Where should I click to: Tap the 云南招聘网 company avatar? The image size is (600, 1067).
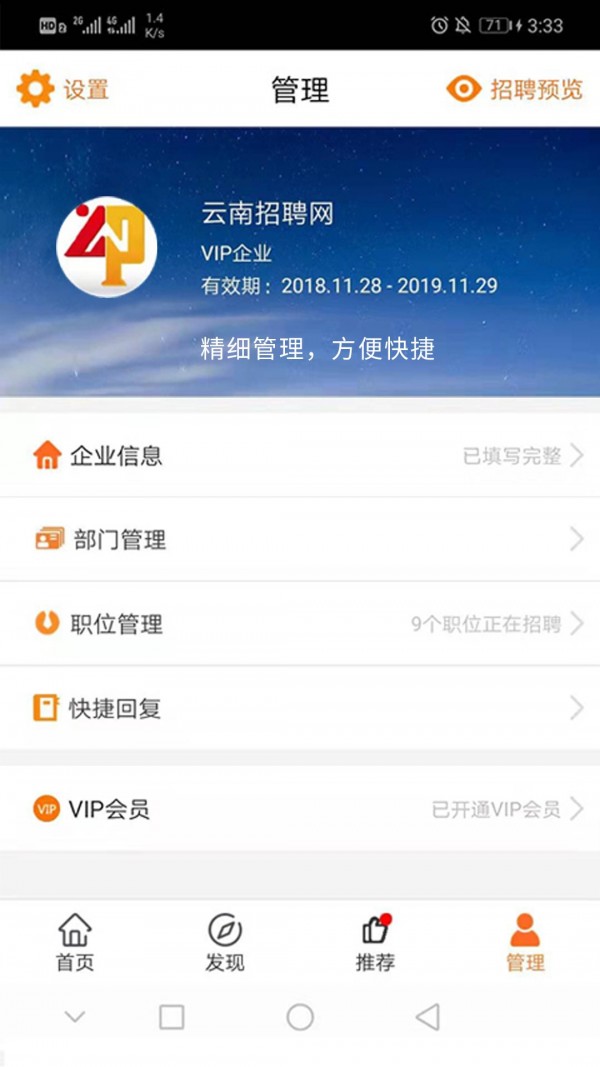[x=107, y=246]
